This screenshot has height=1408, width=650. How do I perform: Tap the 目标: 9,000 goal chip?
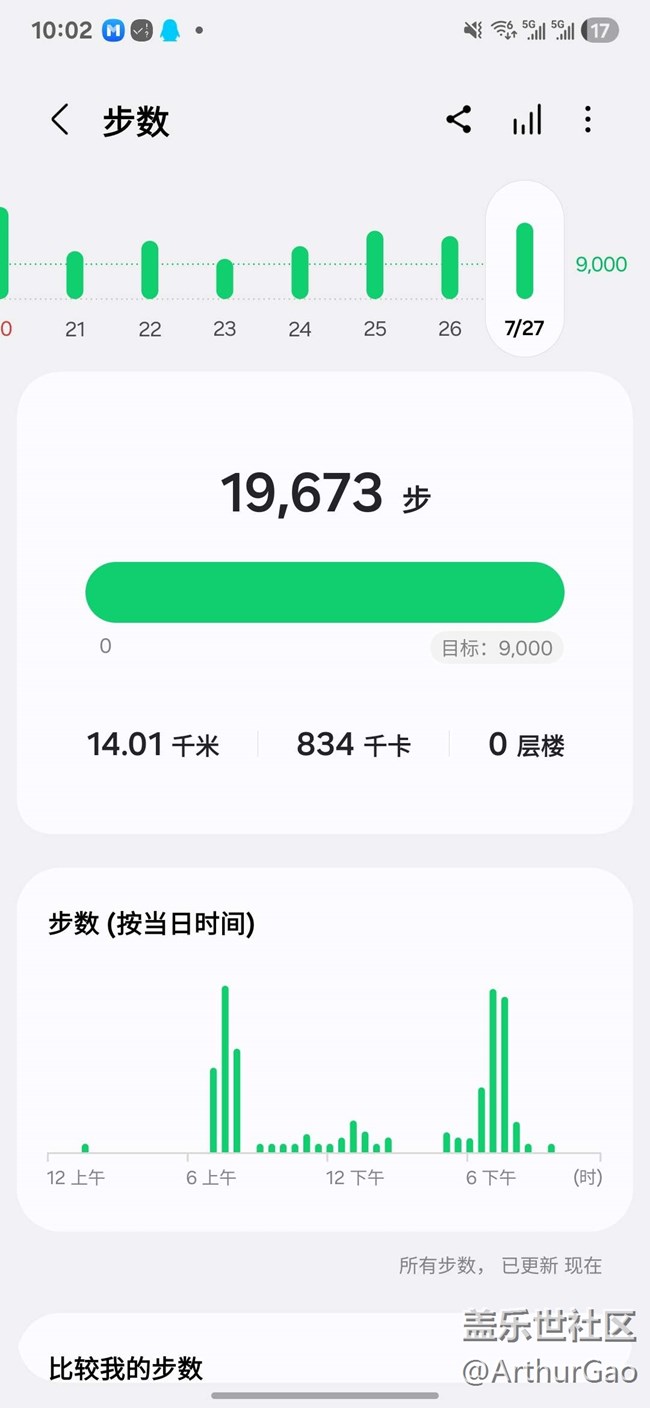(x=497, y=648)
